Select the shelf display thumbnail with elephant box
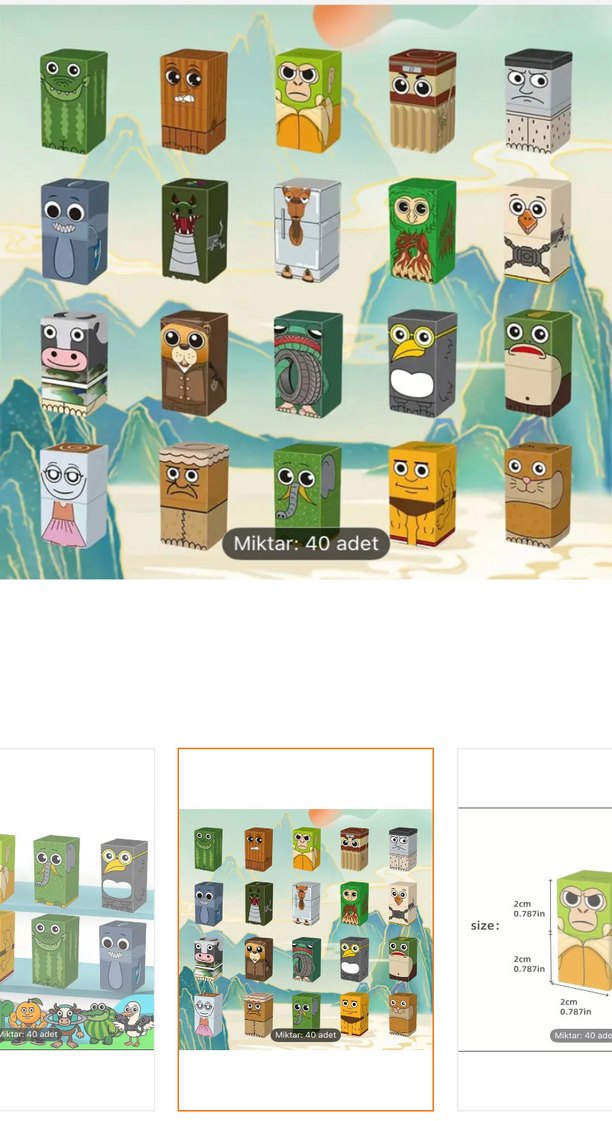Image resolution: width=612 pixels, height=1121 pixels. 77,928
